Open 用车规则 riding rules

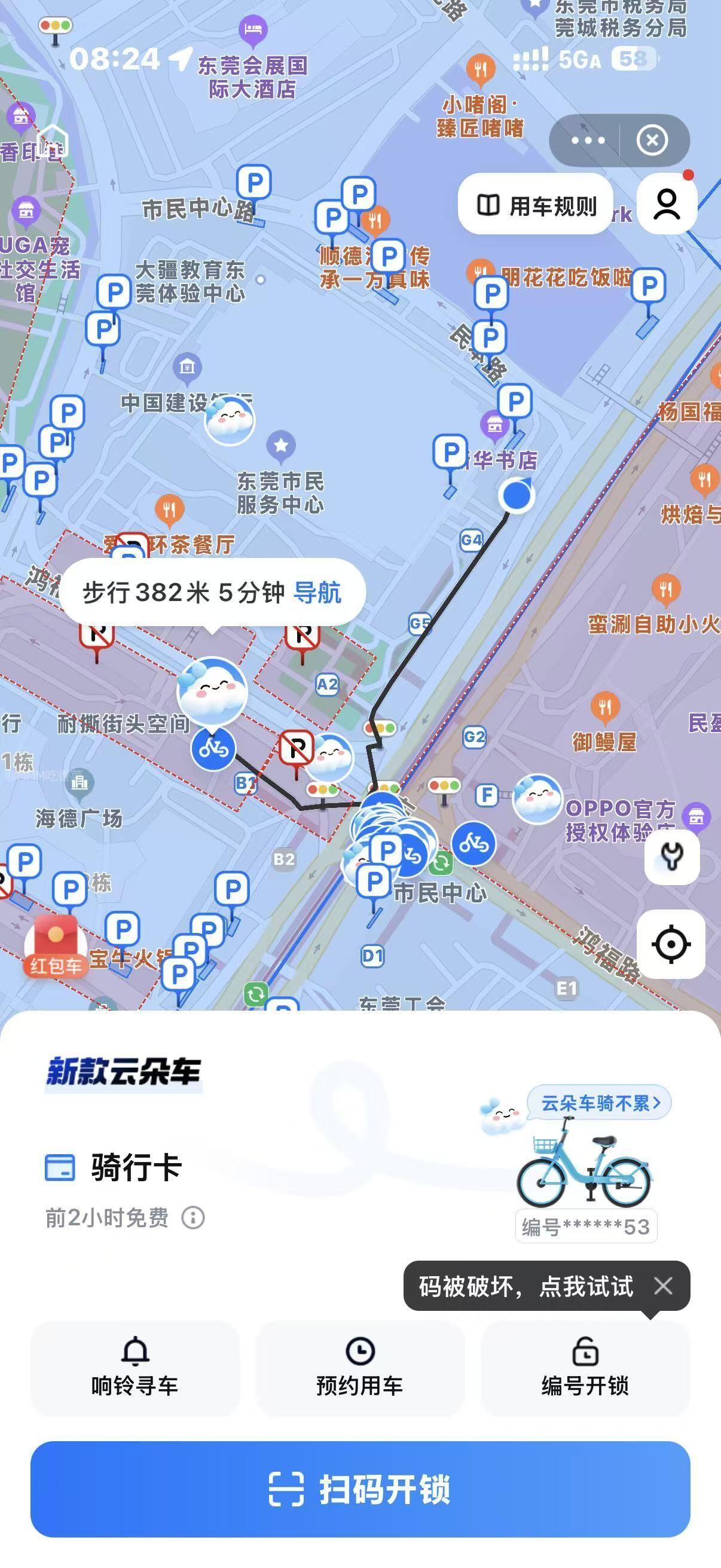[536, 206]
